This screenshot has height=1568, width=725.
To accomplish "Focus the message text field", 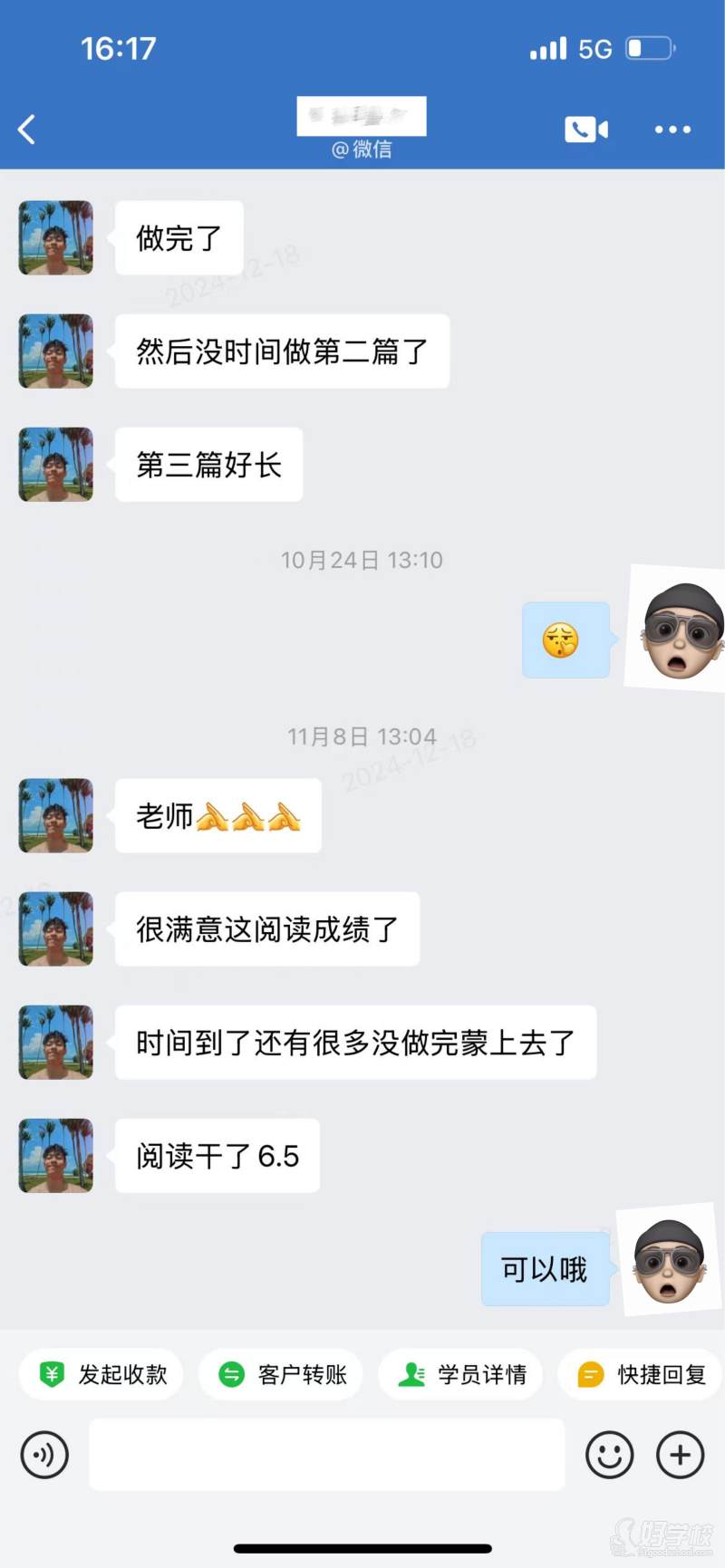I will tap(327, 1455).
